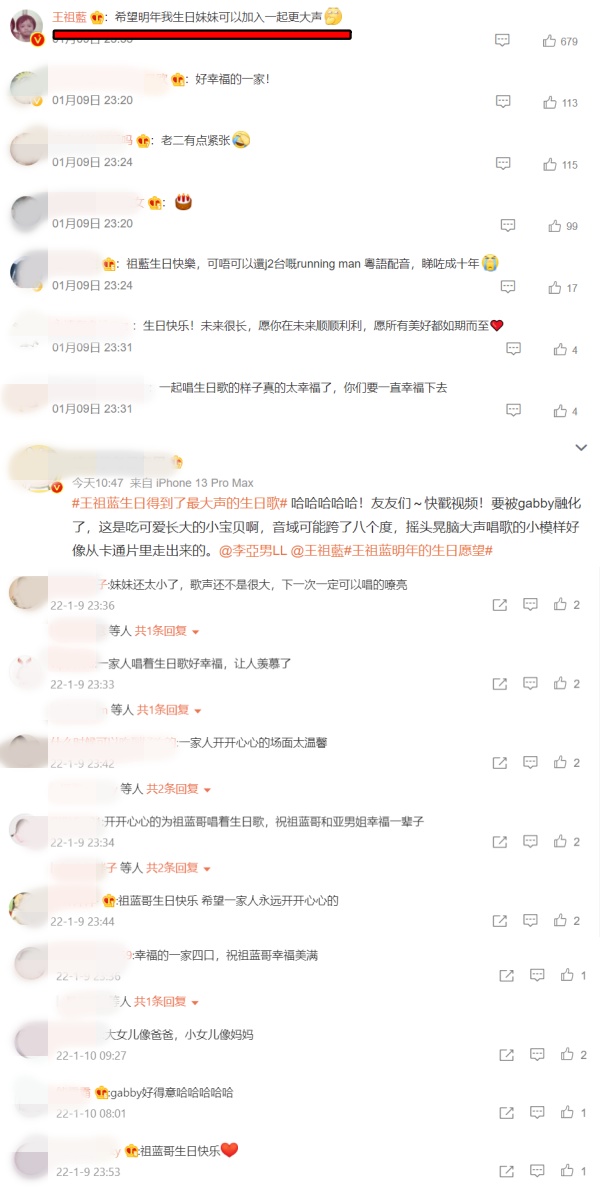Screen dimensions: 600x1190
Task: Open the post's dropdown chevron menu
Action: (x=580, y=446)
